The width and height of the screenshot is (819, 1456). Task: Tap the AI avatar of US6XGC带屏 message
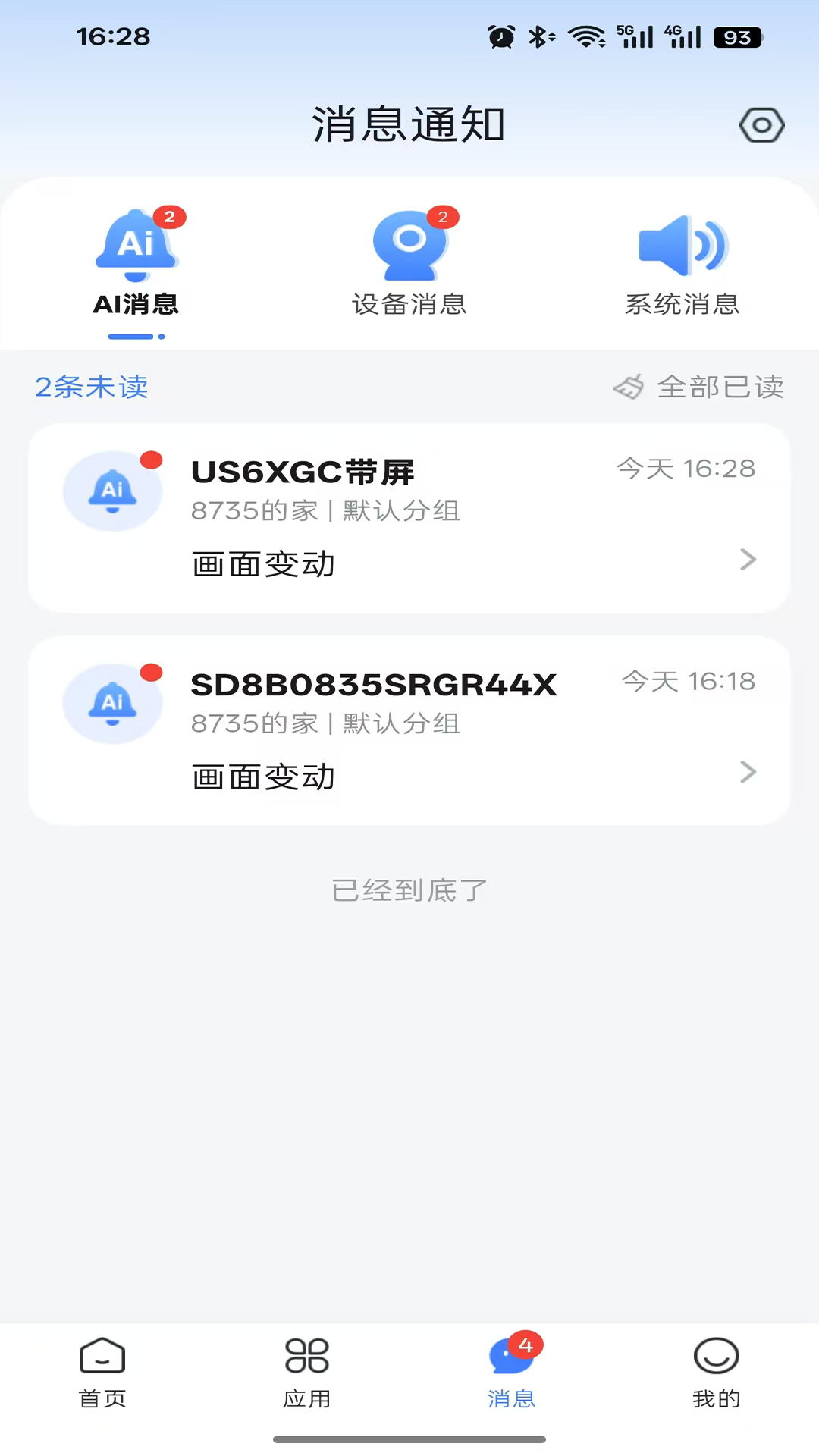(x=112, y=491)
